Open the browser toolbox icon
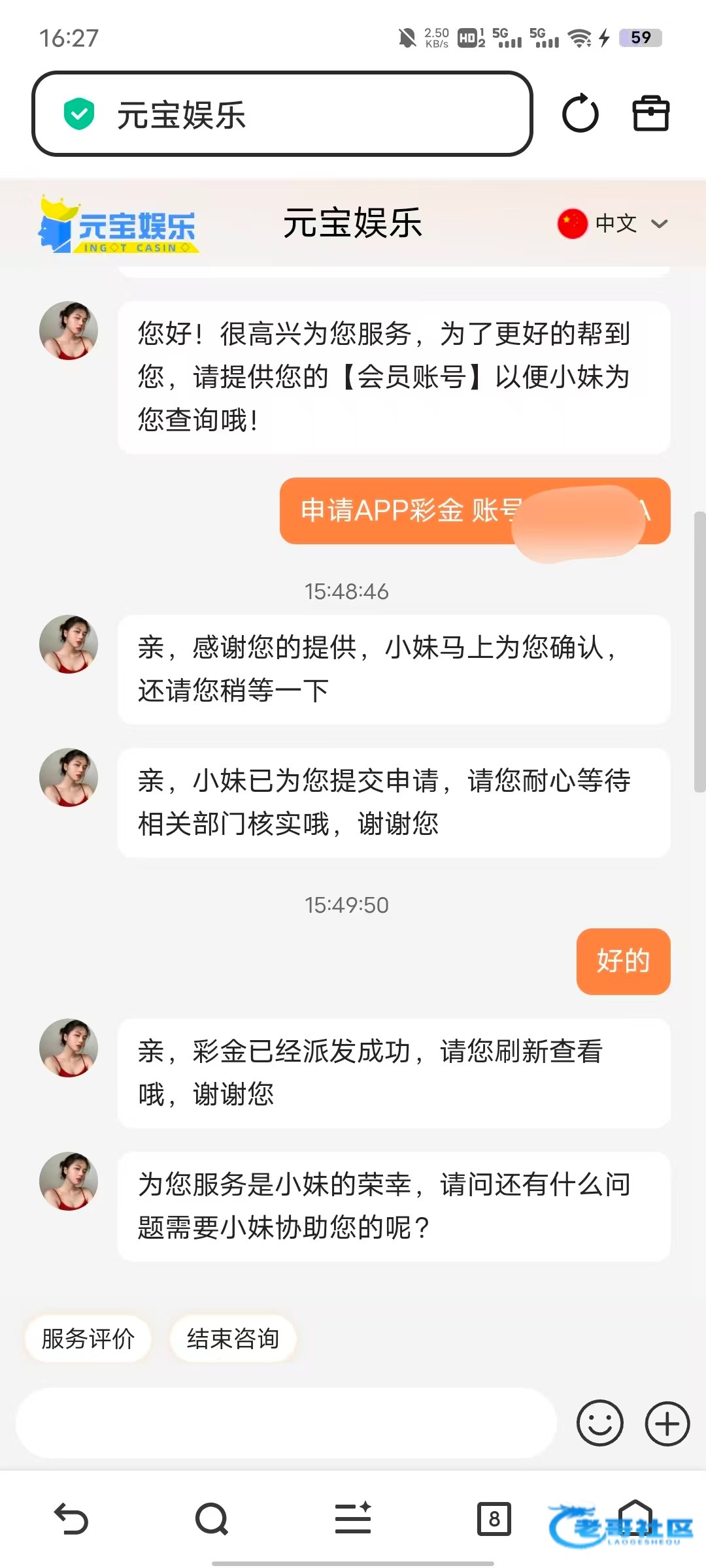The image size is (706, 1568). coord(650,114)
